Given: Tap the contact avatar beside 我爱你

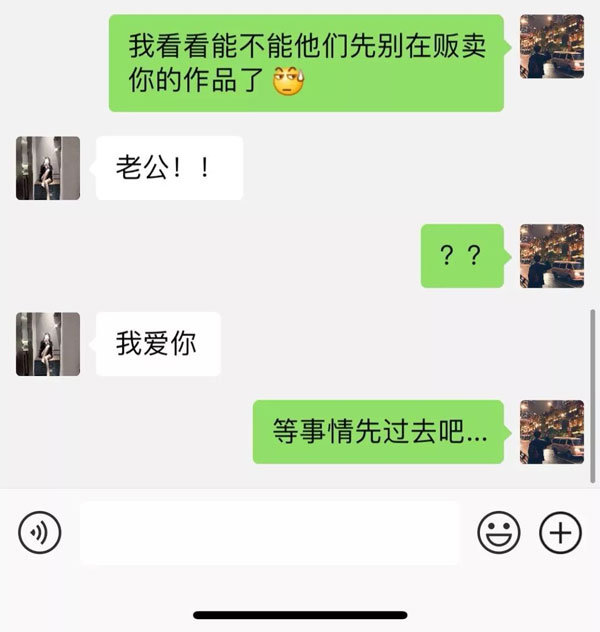Looking at the screenshot, I should point(48,344).
